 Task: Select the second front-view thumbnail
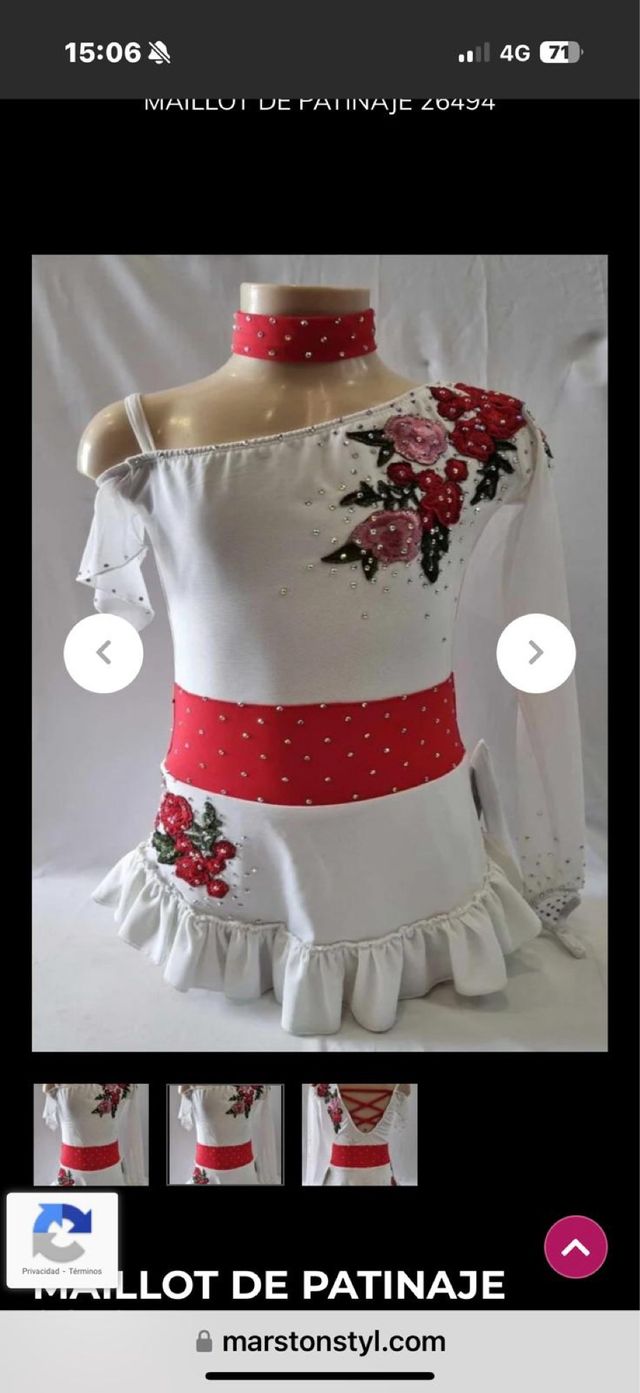pos(225,1134)
